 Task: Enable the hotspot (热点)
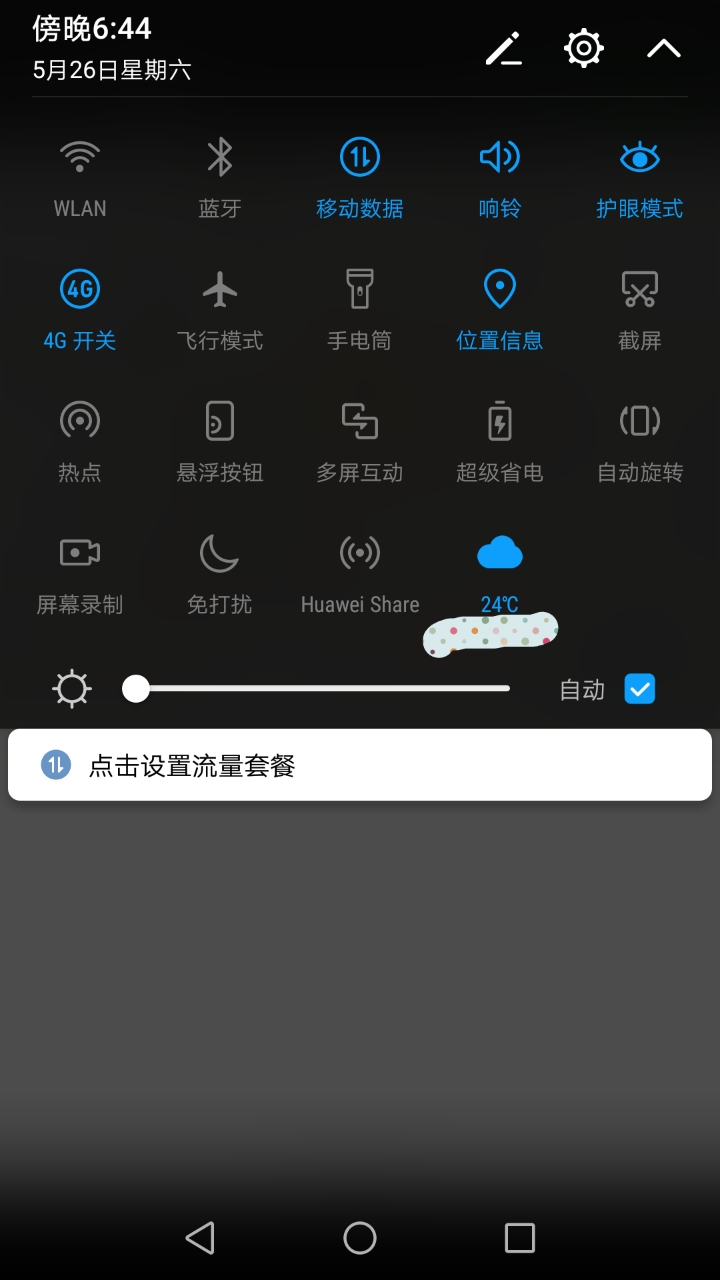point(80,422)
